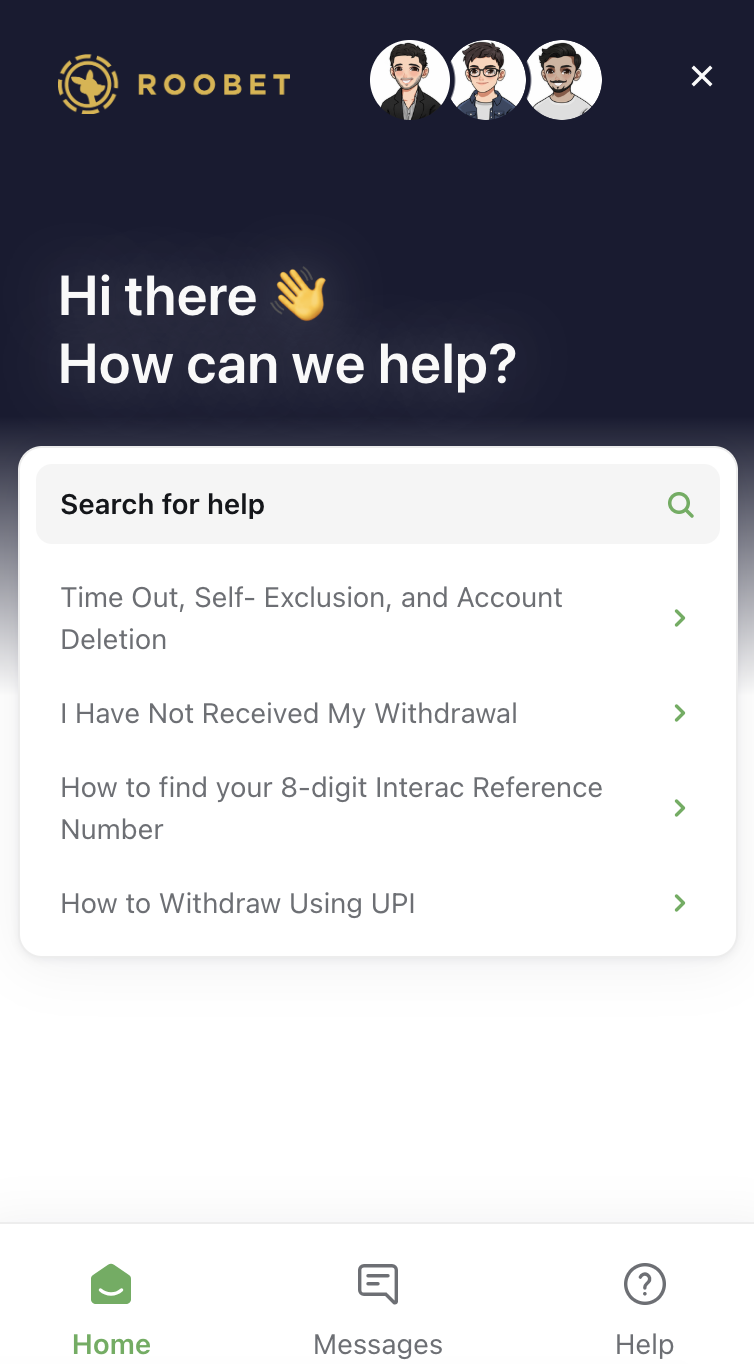This screenshot has height=1364, width=754.
Task: Click the first support agent avatar
Action: 410,80
